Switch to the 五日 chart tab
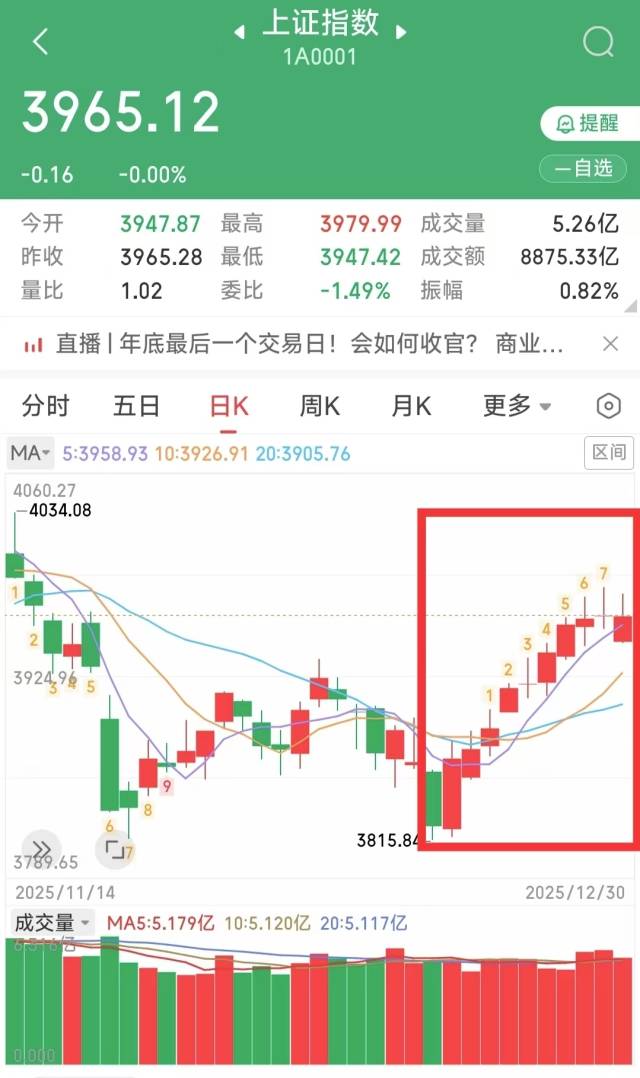Screen dimensions: 640x1078 coord(137,406)
